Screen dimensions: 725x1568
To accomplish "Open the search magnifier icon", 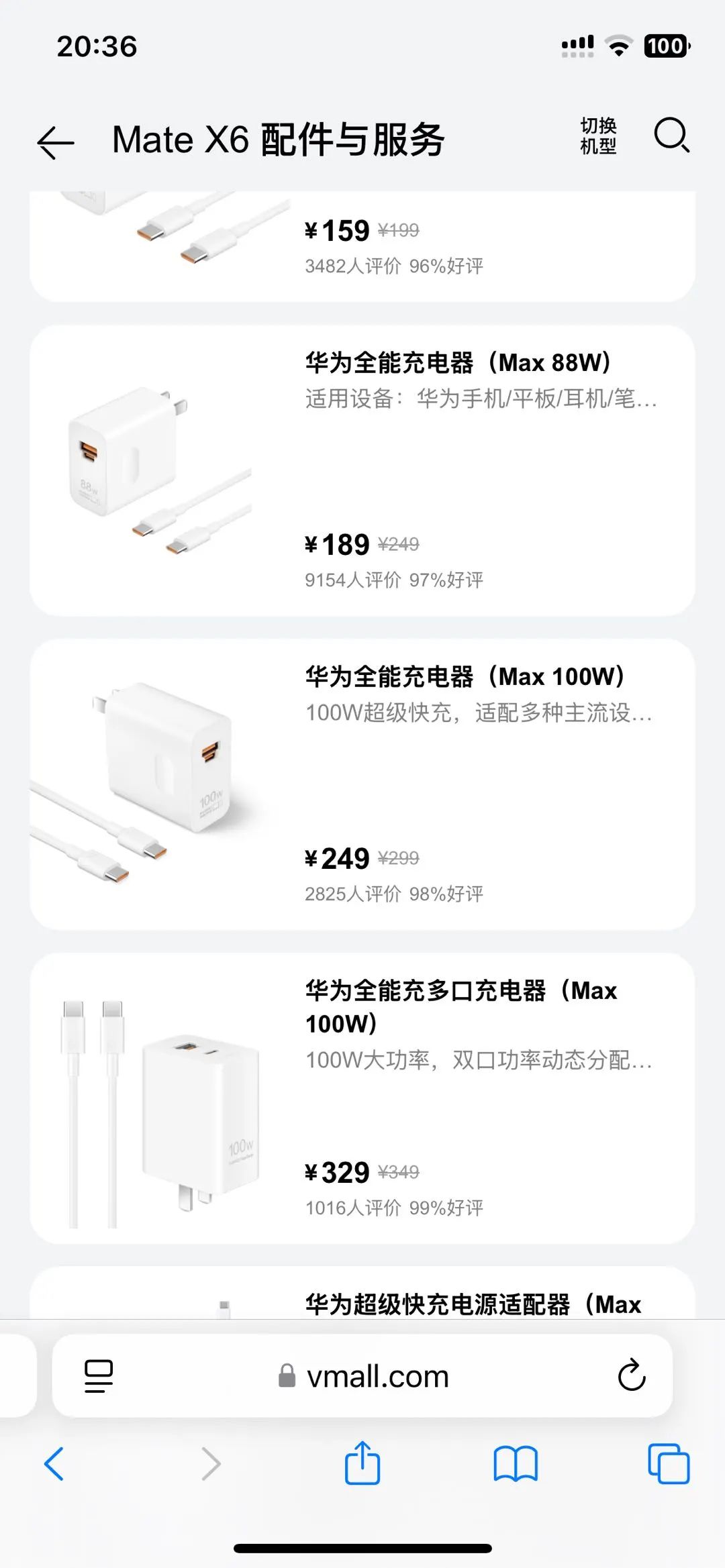I will [671, 136].
